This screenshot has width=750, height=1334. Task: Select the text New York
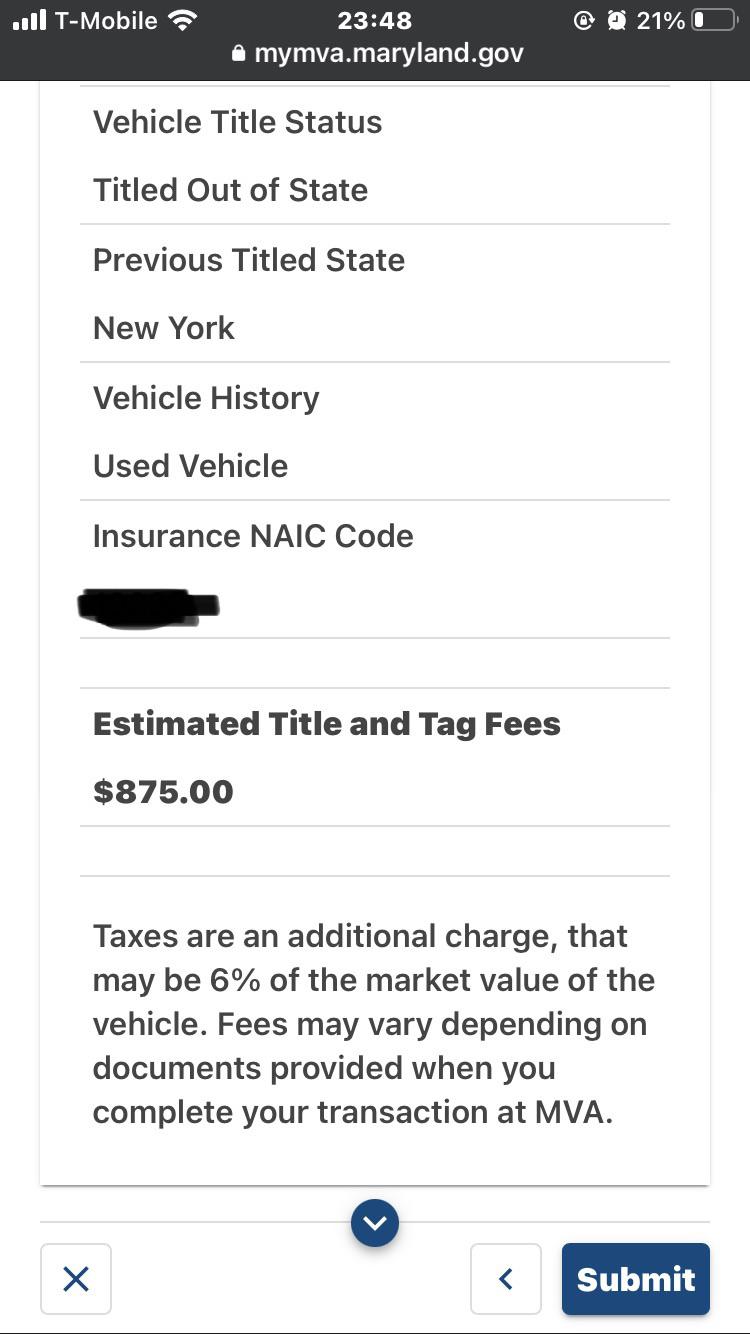pos(163,328)
